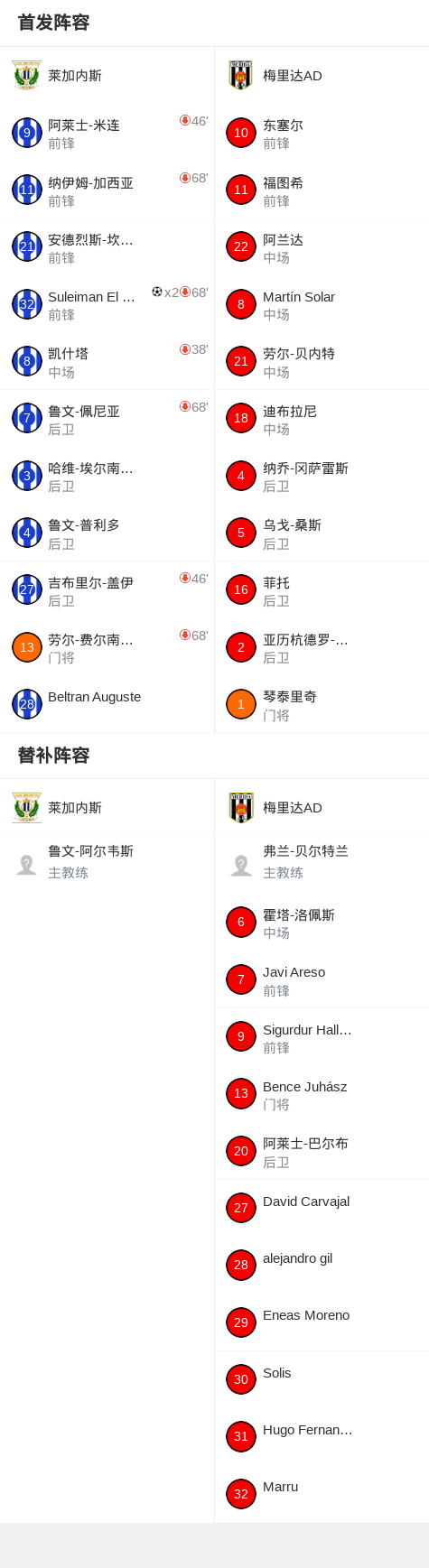The width and height of the screenshot is (429, 1568).
Task: Open the 梅里达AD team page in starting lineup
Action: pos(322,76)
